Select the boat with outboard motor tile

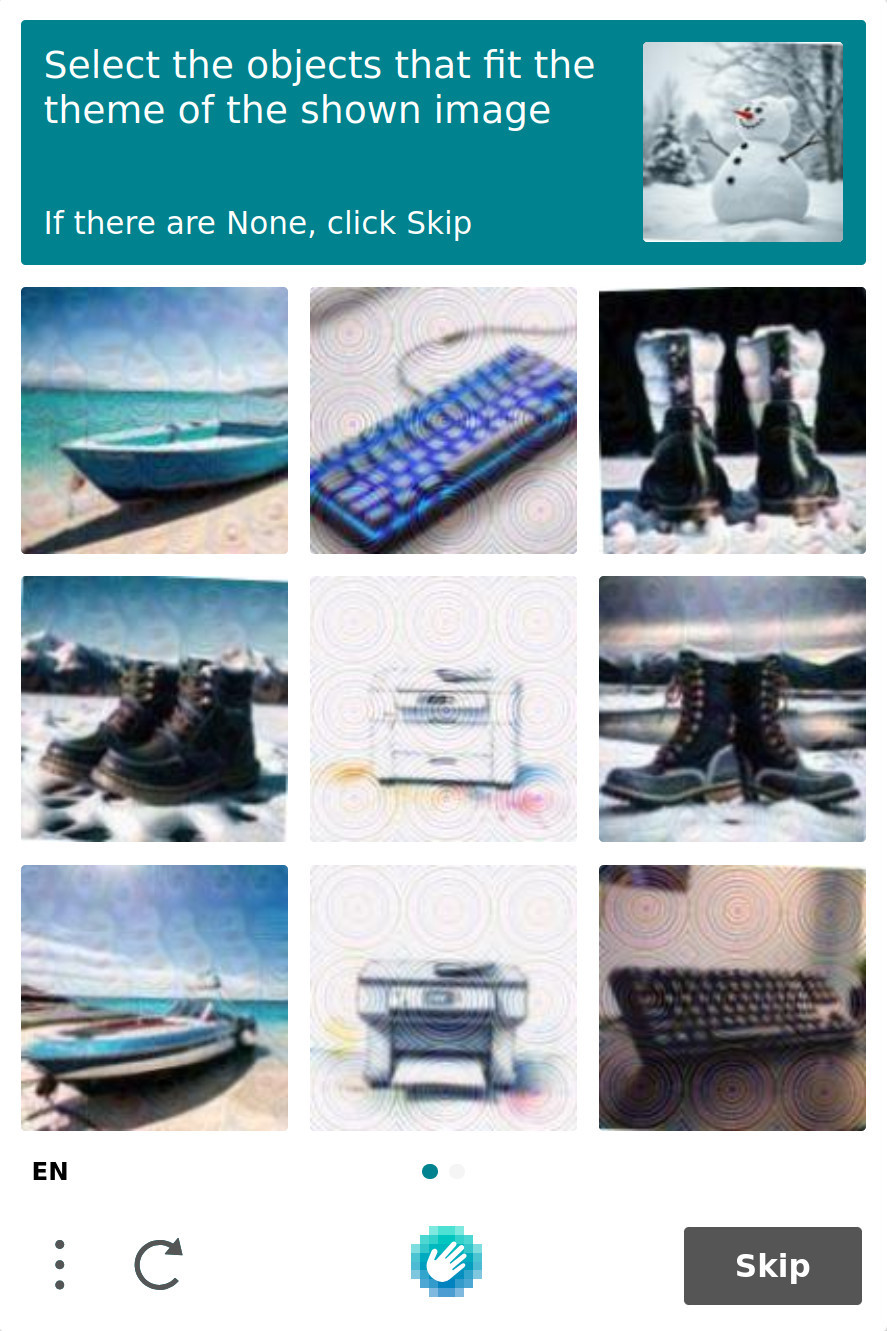click(x=154, y=997)
